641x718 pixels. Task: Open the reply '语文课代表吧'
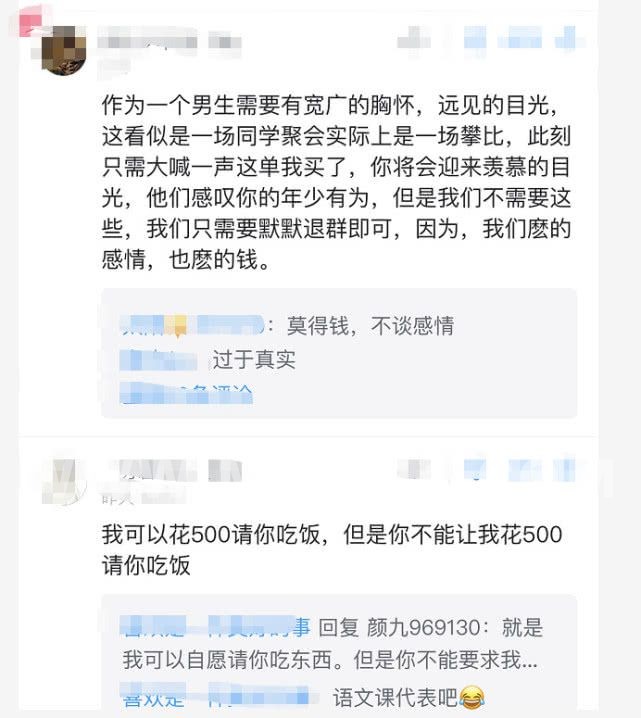pyautogui.click(x=407, y=694)
